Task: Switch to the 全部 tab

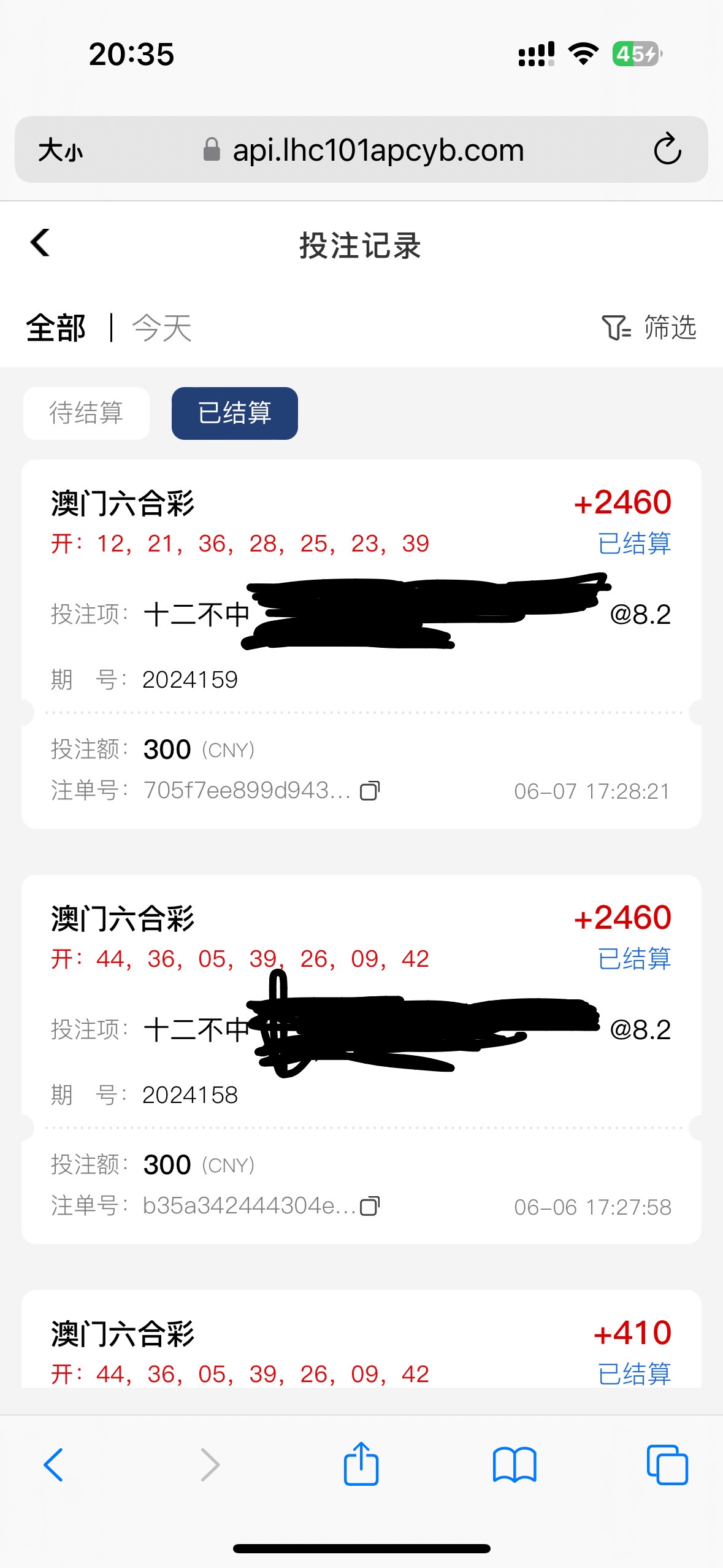Action: [x=56, y=328]
